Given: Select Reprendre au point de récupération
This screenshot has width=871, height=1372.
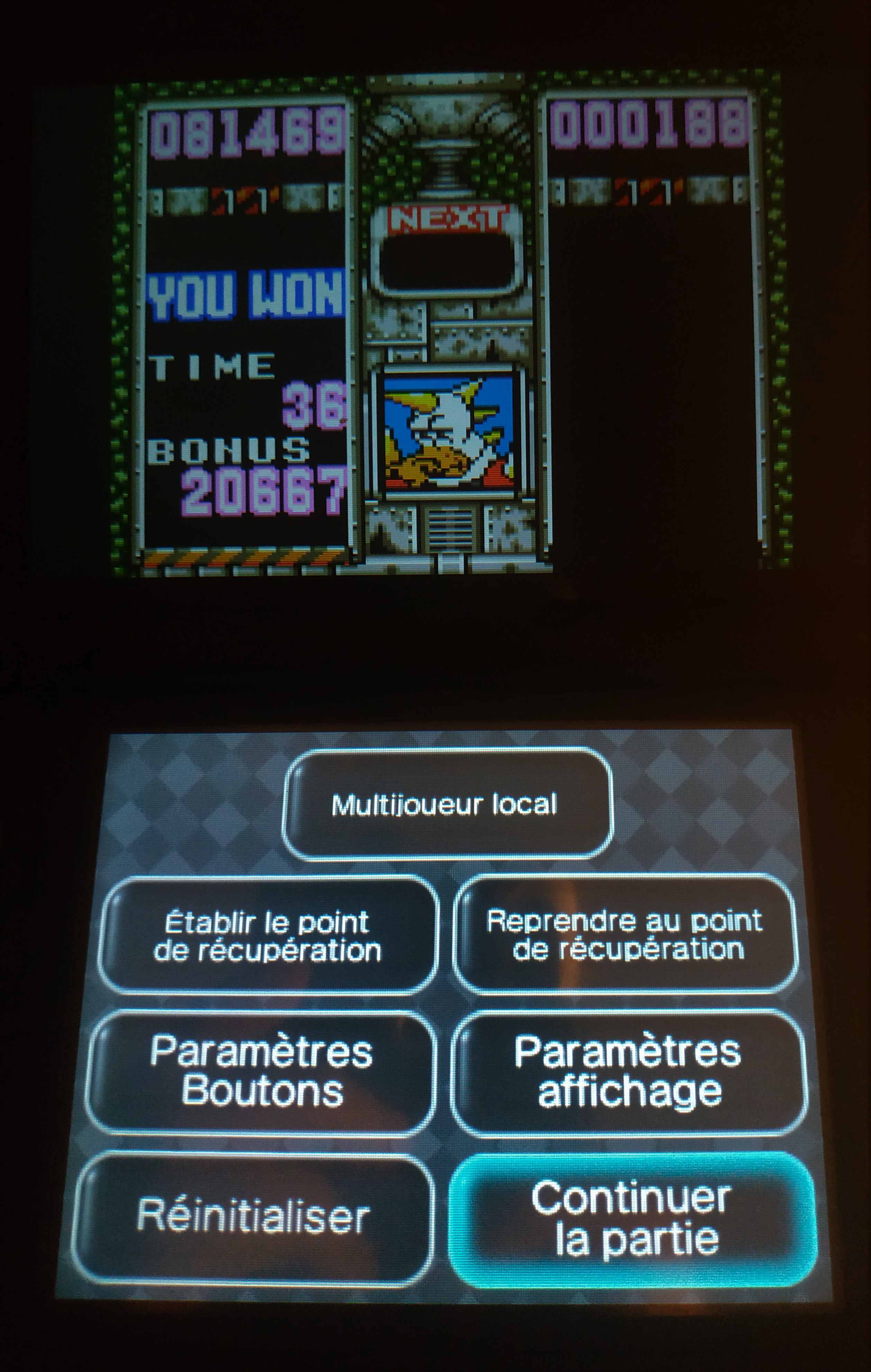Looking at the screenshot, I should coord(625,935).
